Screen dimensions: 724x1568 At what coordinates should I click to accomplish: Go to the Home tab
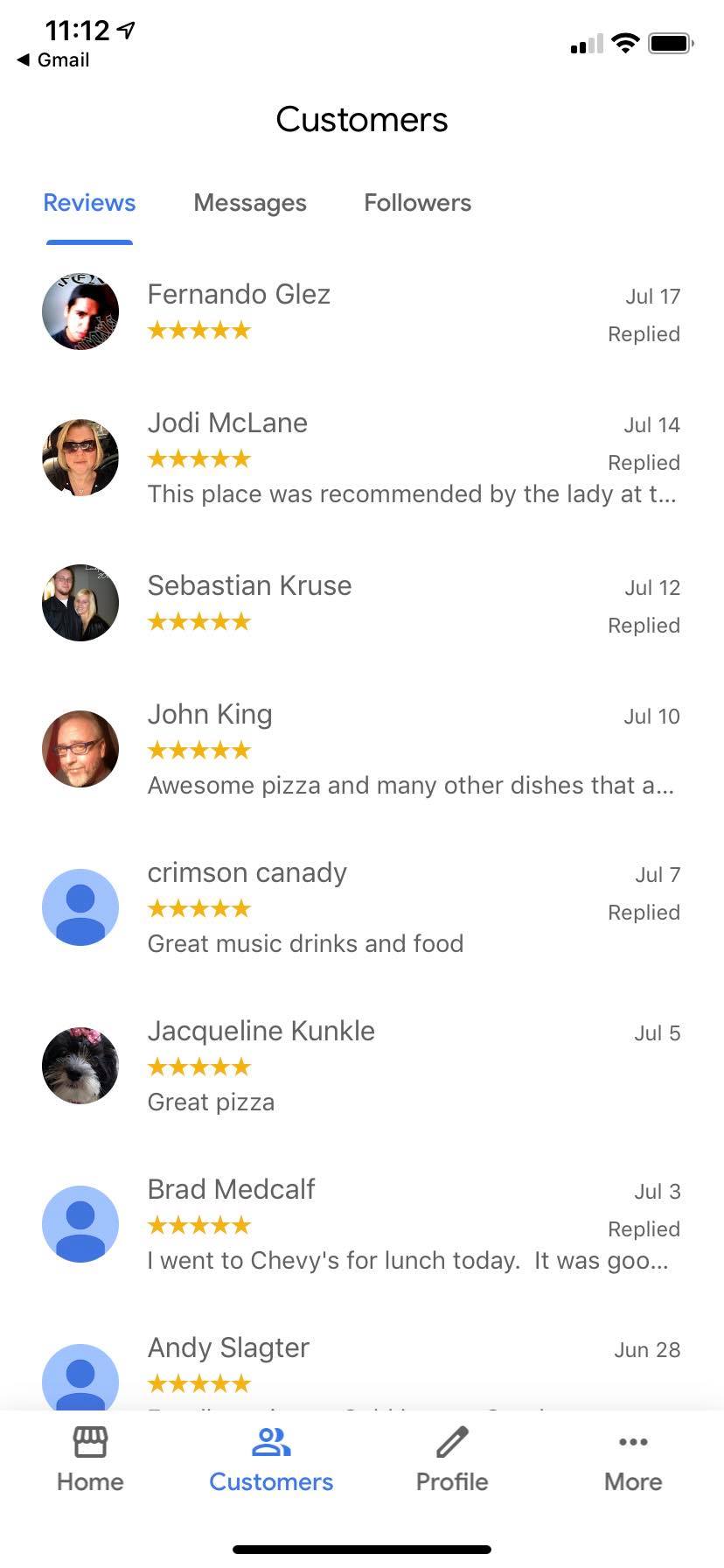[x=90, y=1460]
